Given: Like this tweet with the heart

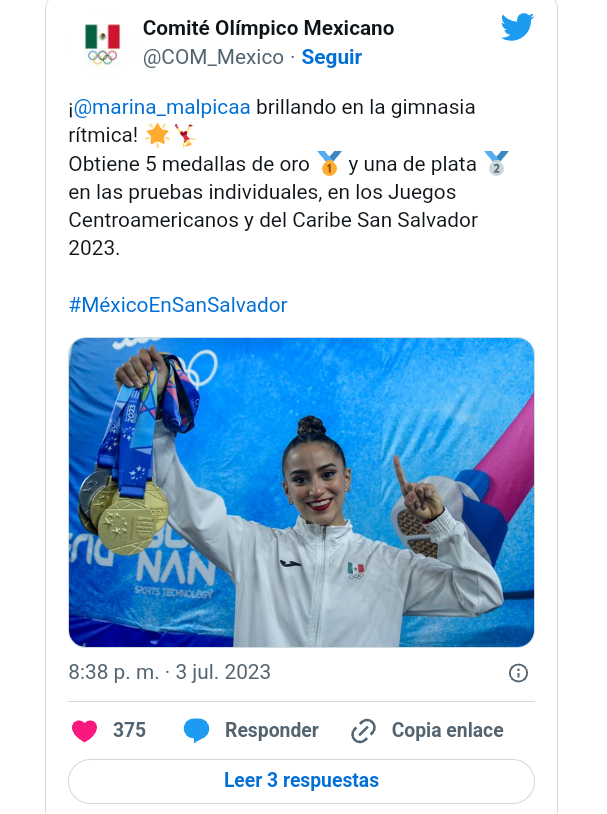Looking at the screenshot, I should point(85,730).
